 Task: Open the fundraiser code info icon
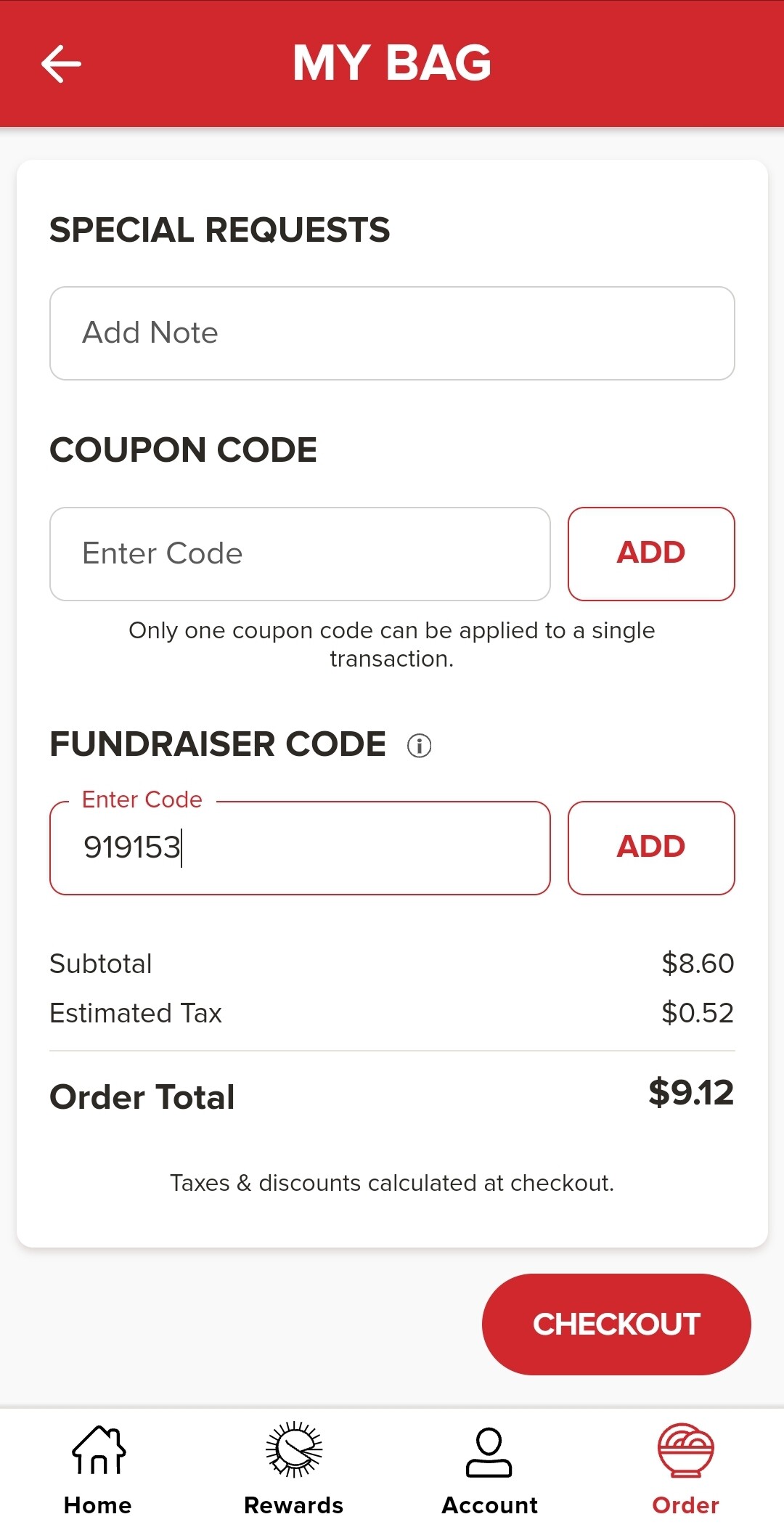pos(419,746)
